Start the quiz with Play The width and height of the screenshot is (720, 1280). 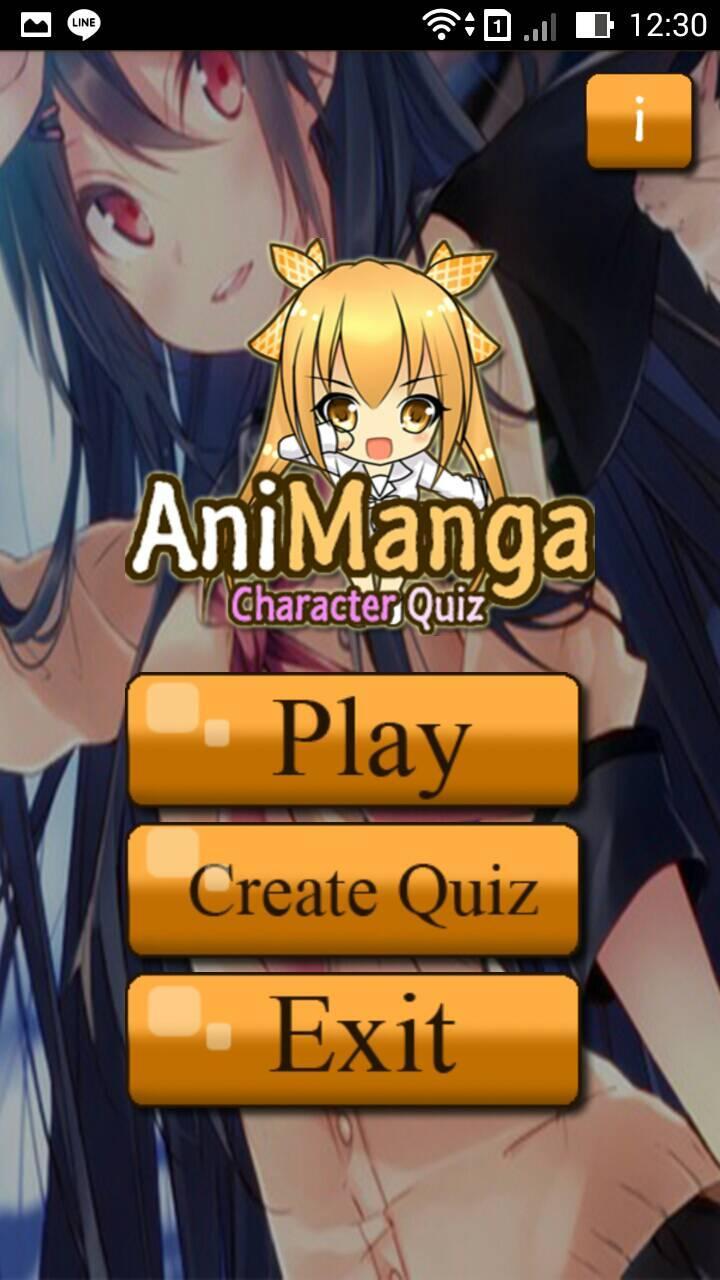tap(354, 740)
